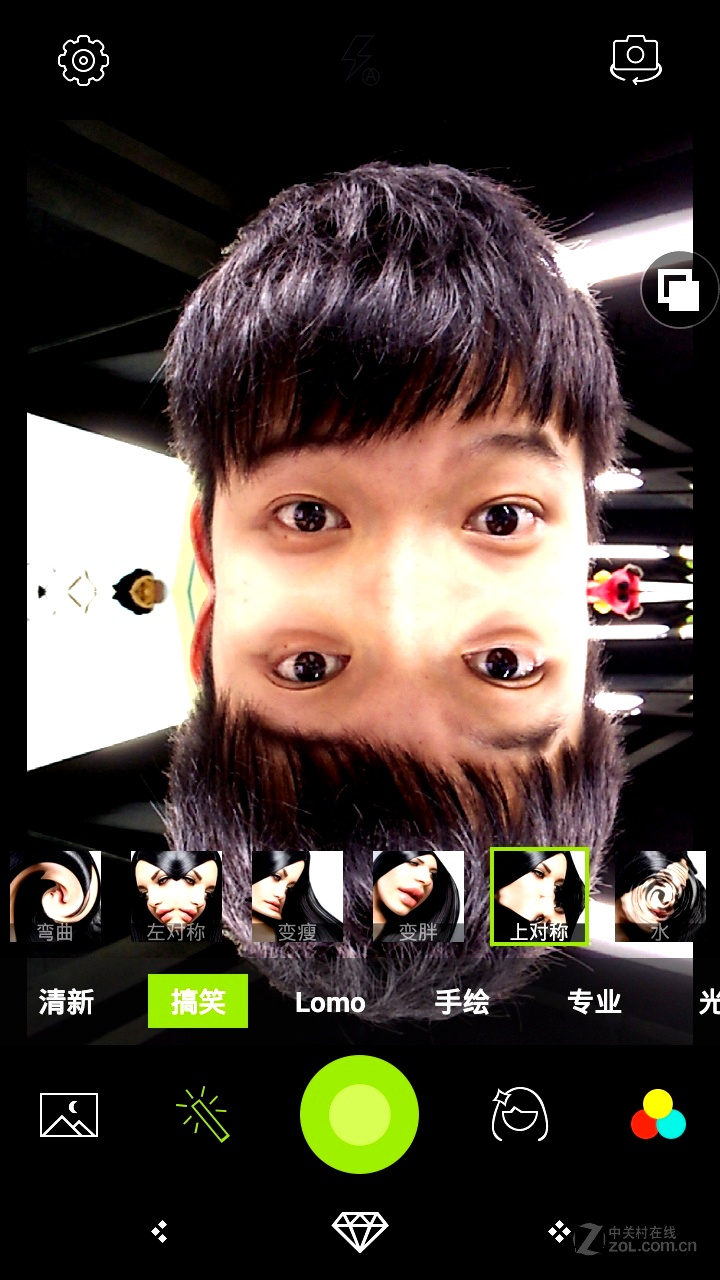Apply the 左对称 mirror filter
The width and height of the screenshot is (720, 1280).
click(x=176, y=897)
